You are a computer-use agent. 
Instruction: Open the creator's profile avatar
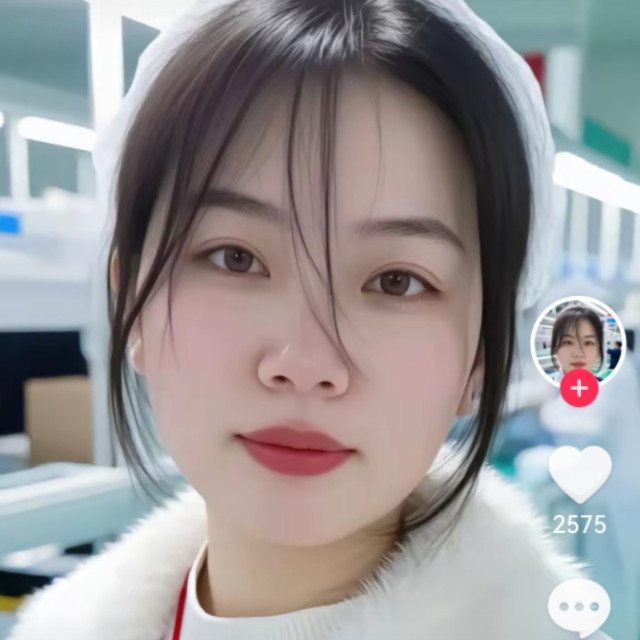coord(578,341)
